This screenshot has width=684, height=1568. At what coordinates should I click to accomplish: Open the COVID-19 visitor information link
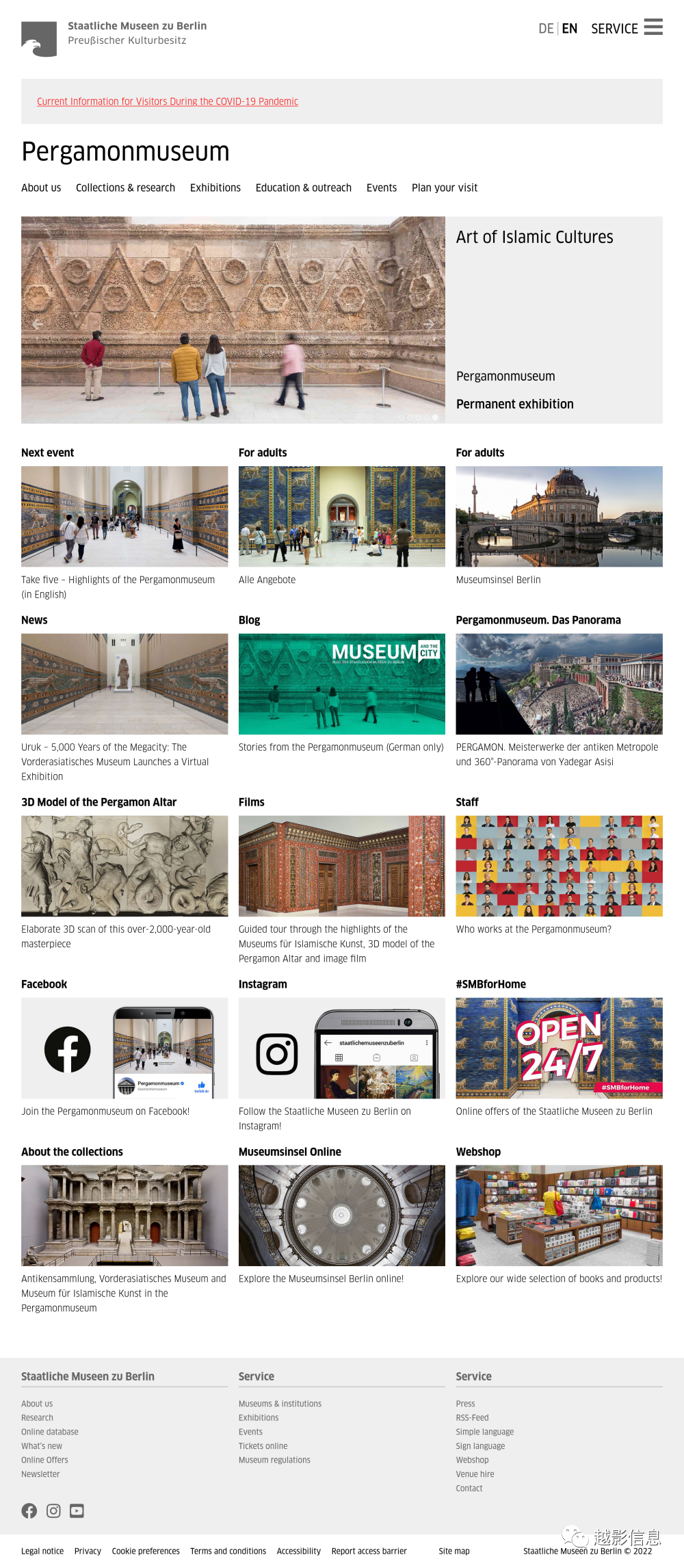(168, 101)
